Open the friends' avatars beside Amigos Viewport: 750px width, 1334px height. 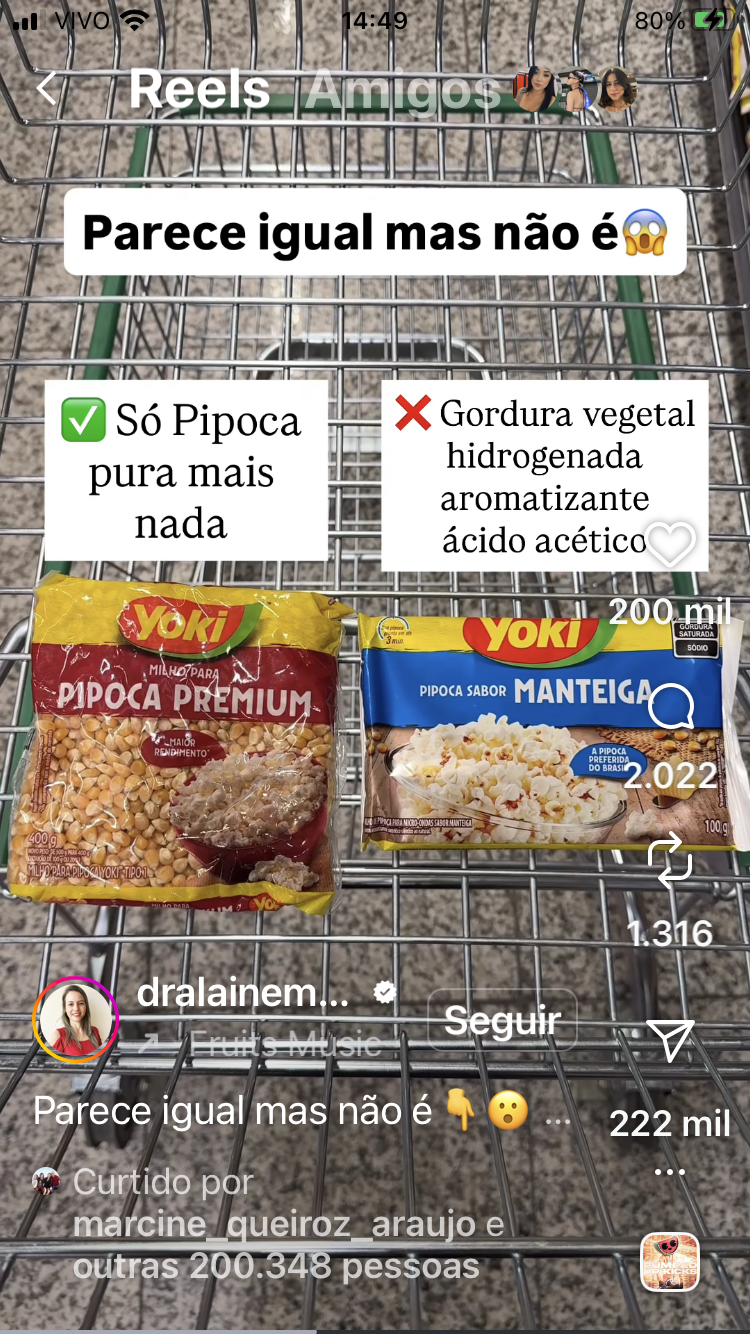(575, 90)
